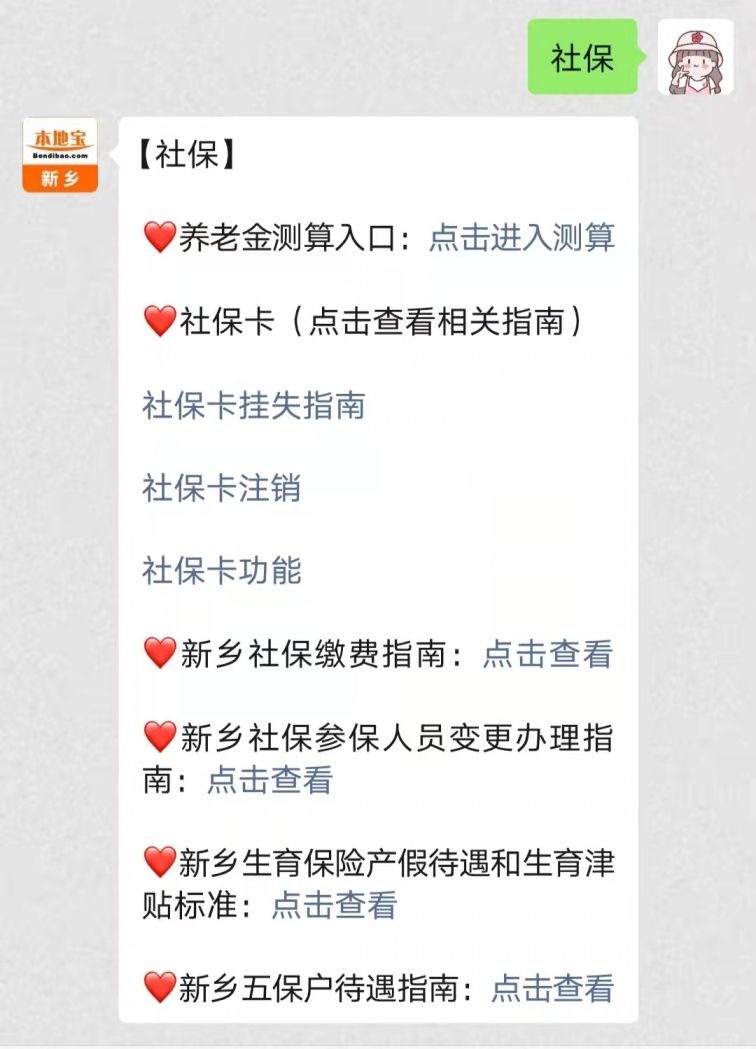Open 社保卡注销 link
The image size is (756, 1049).
click(221, 488)
